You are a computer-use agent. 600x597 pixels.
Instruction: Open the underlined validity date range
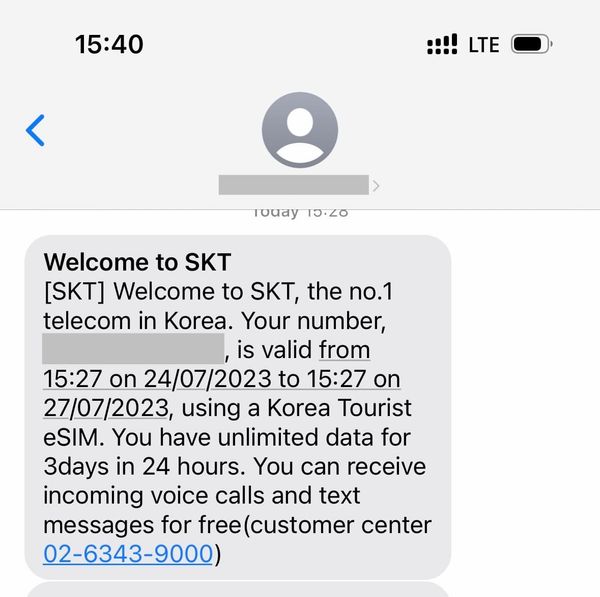(222, 380)
